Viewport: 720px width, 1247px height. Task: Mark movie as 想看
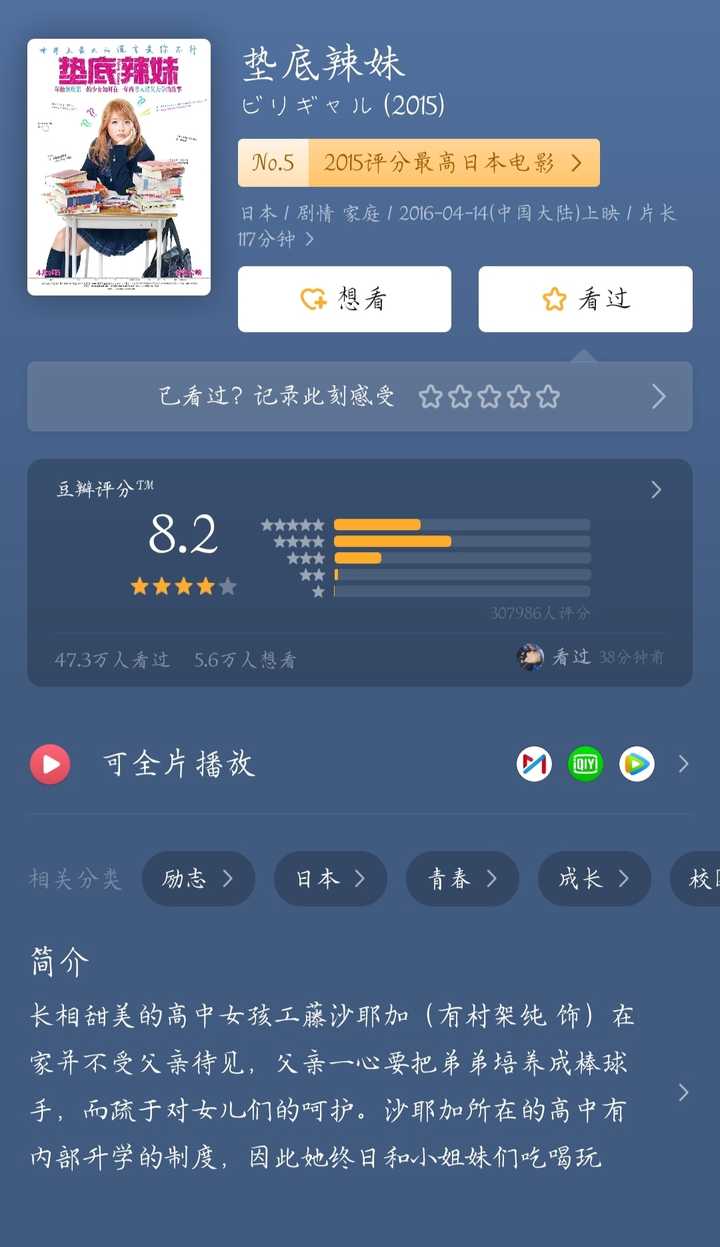click(x=344, y=299)
